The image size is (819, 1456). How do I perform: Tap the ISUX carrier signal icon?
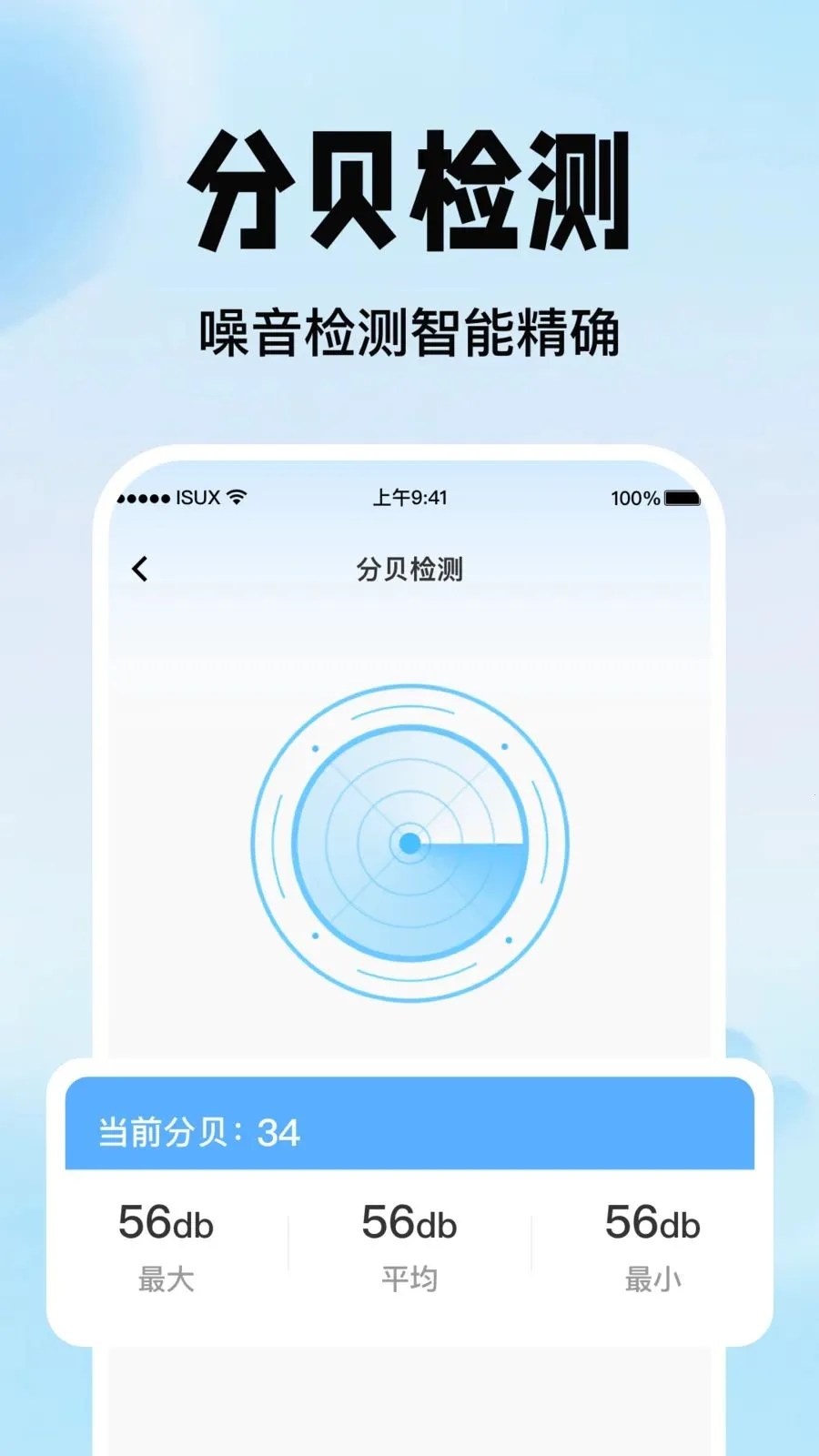pos(146,498)
